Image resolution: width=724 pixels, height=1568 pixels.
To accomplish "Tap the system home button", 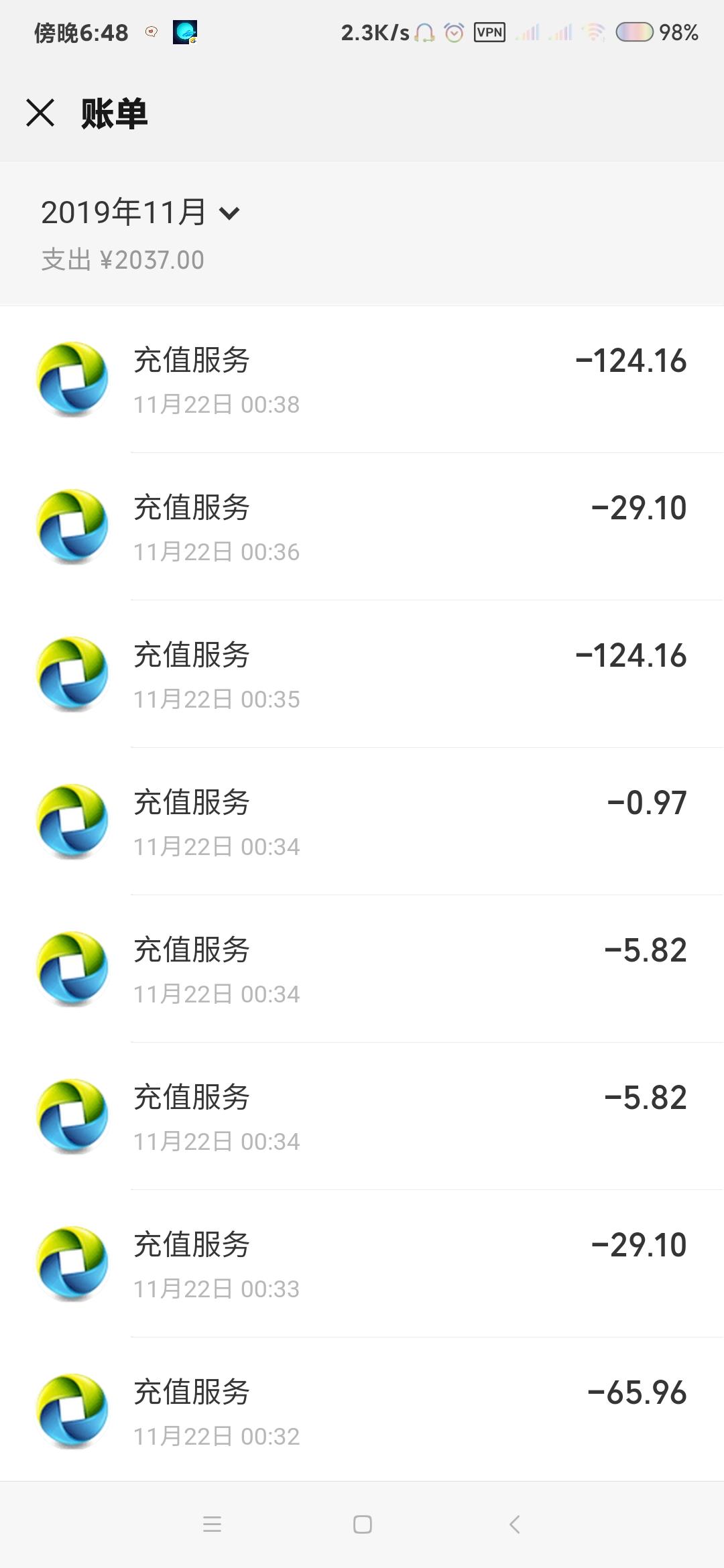I will click(362, 1525).
